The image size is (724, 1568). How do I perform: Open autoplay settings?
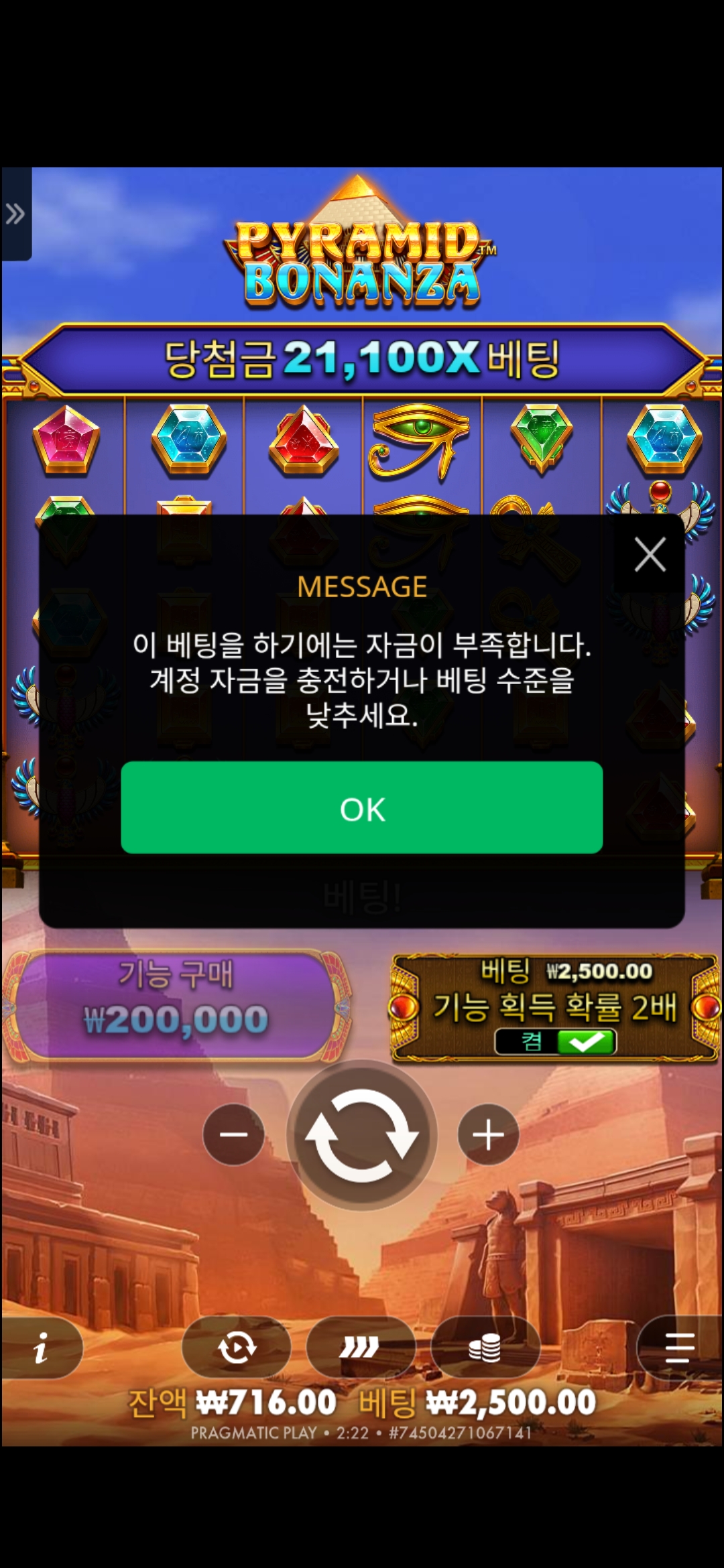236,1347
